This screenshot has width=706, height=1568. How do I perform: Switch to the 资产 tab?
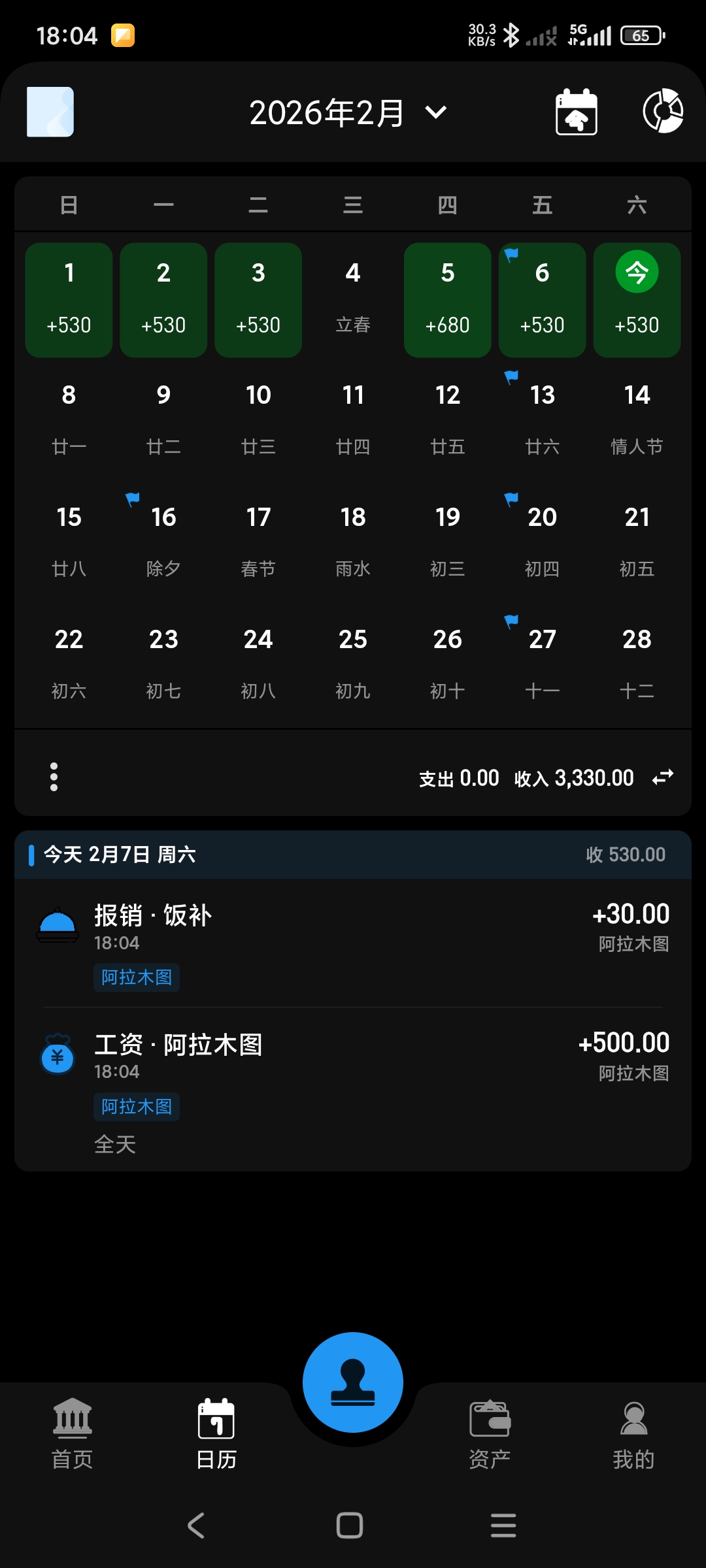[490, 1434]
